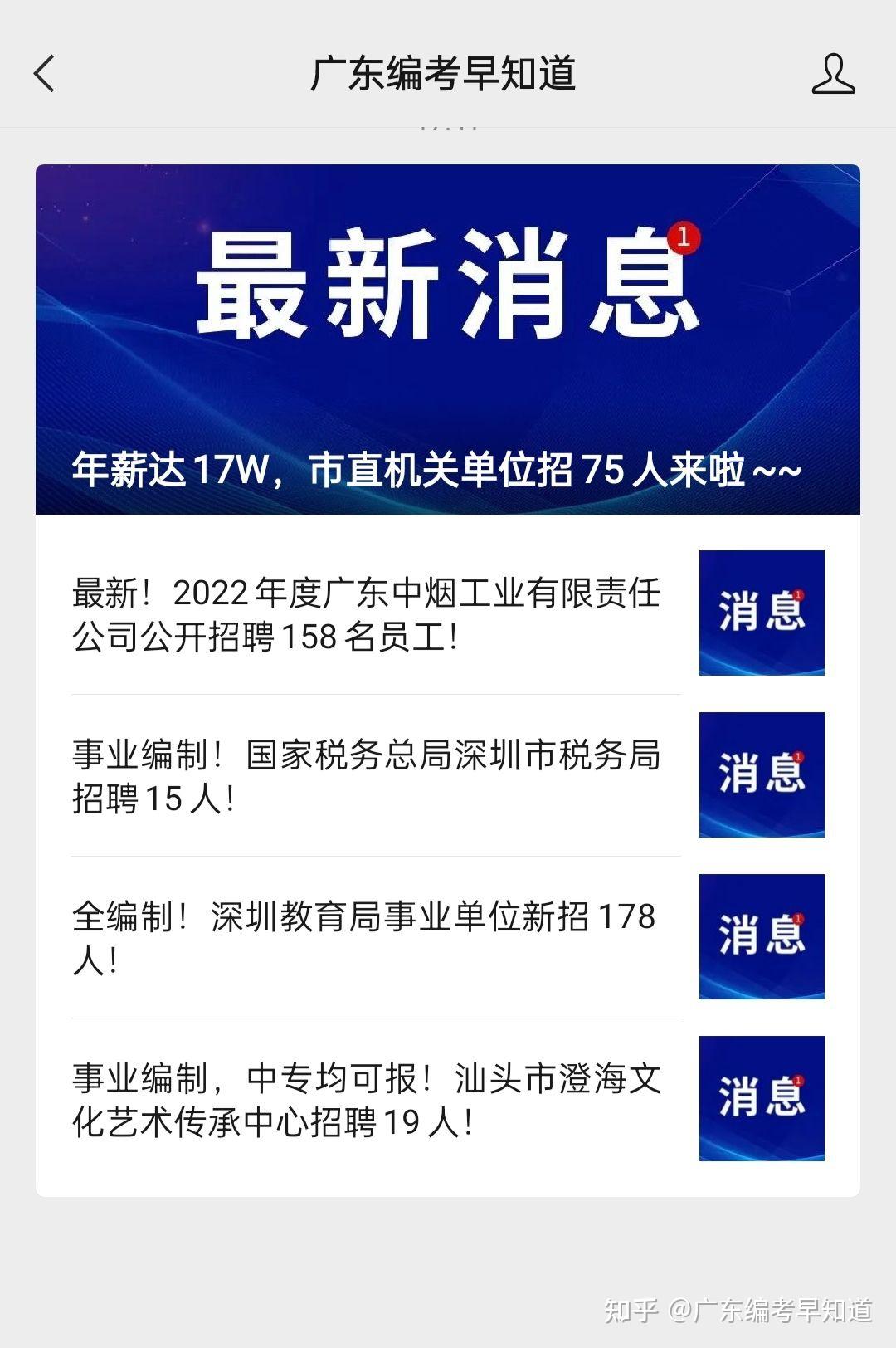View the 深圳教育局事业单位新招178人 article
896x1348 pixels.
click(367, 938)
